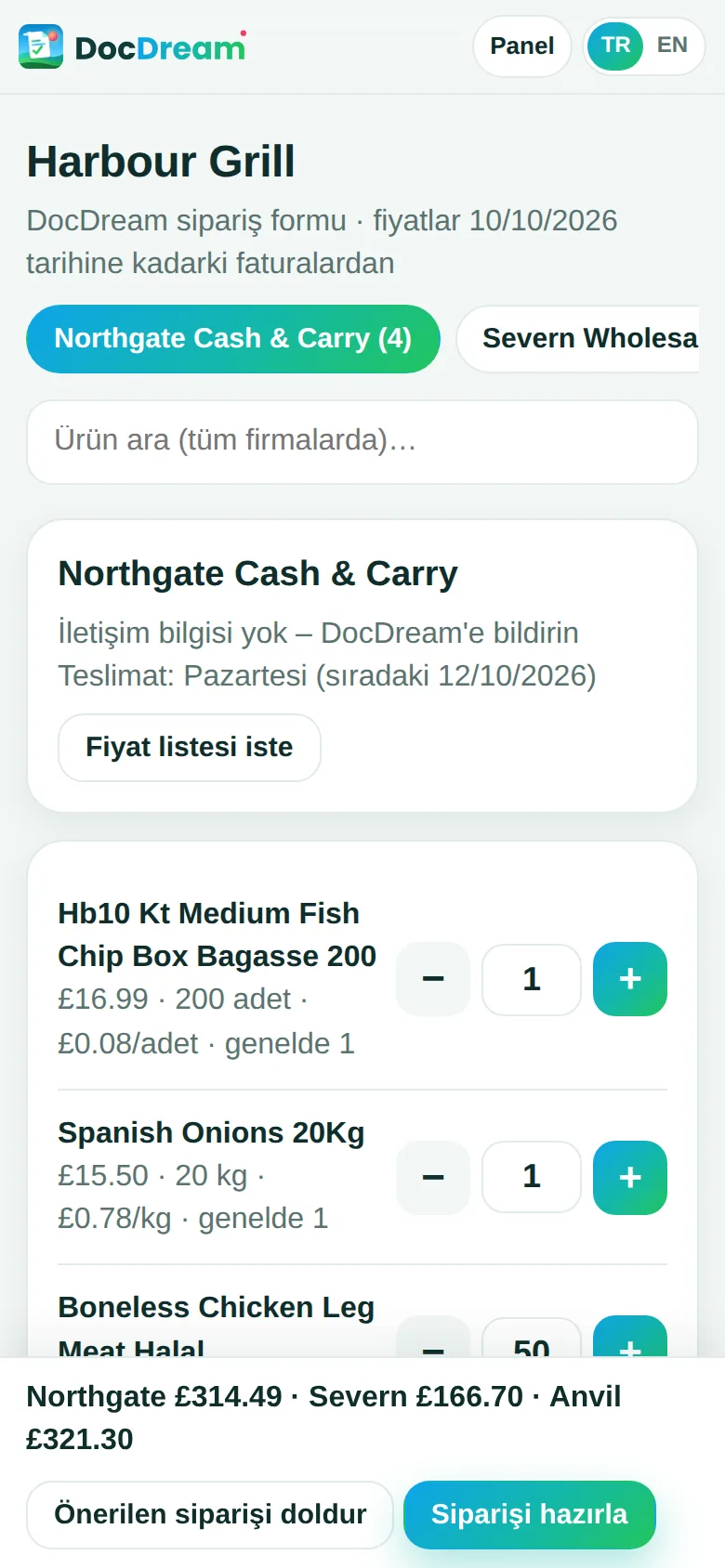The image size is (725, 1568).
Task: Edit quantity field for Hb10 Kt Fish Chip Box
Action: (532, 979)
